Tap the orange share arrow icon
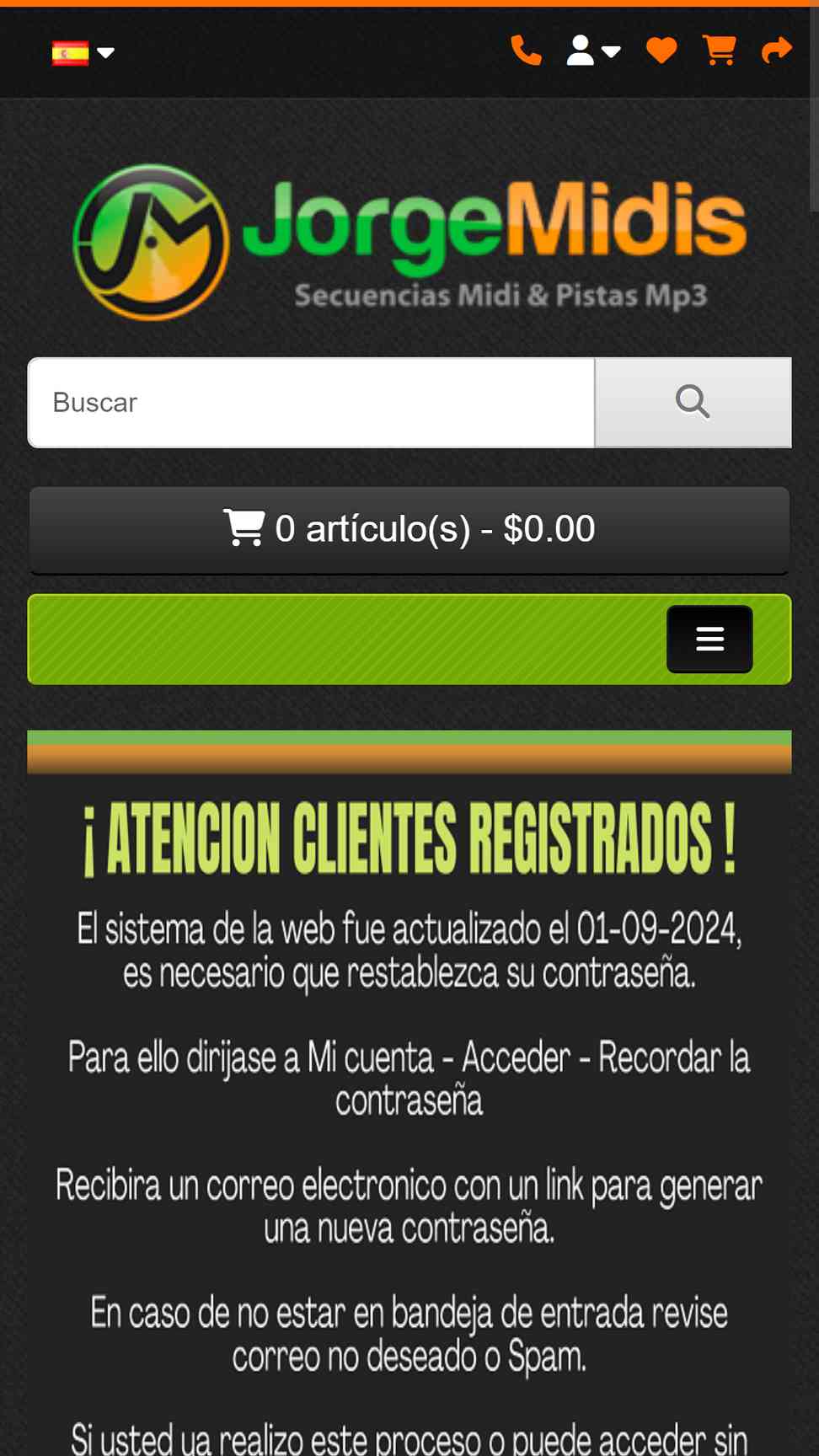 (777, 51)
